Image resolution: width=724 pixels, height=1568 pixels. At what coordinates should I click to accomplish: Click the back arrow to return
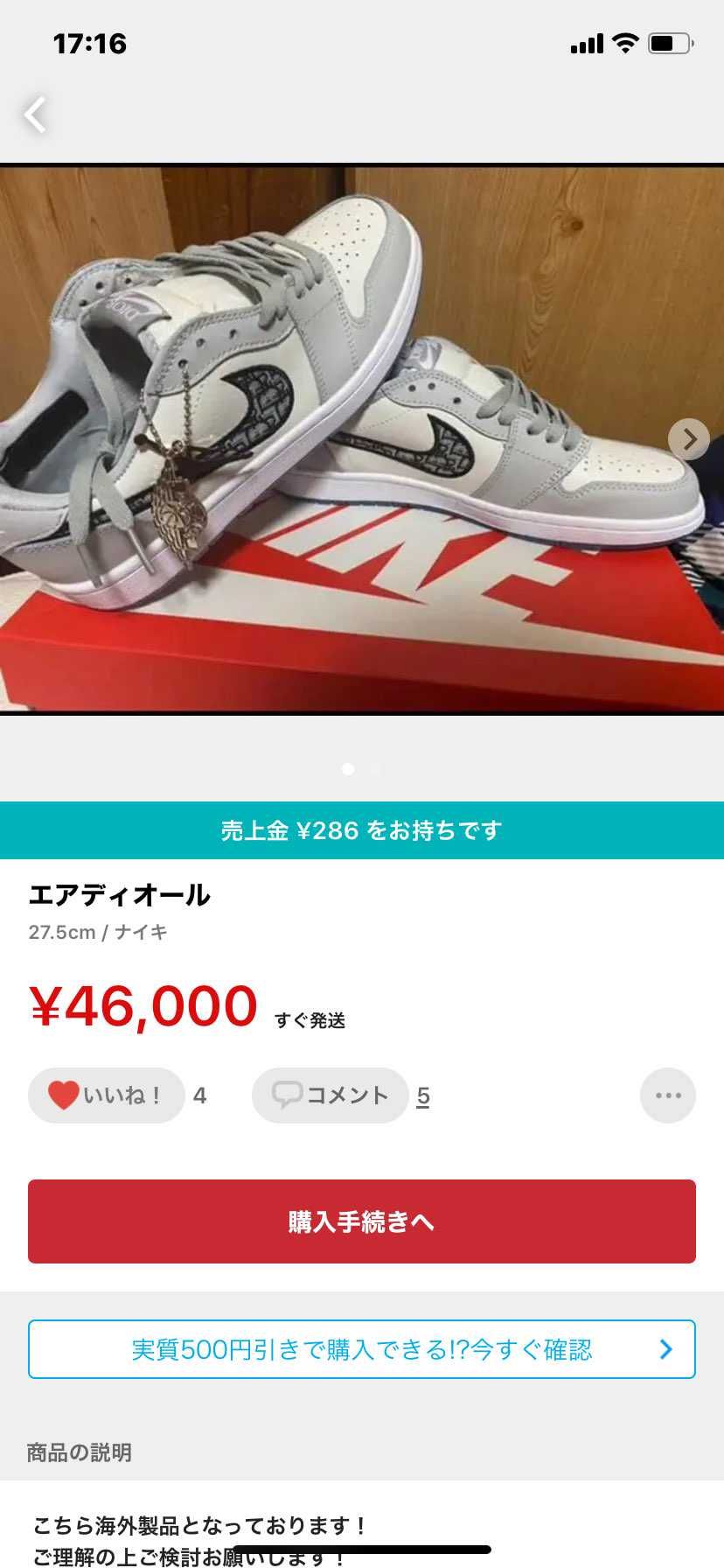35,115
